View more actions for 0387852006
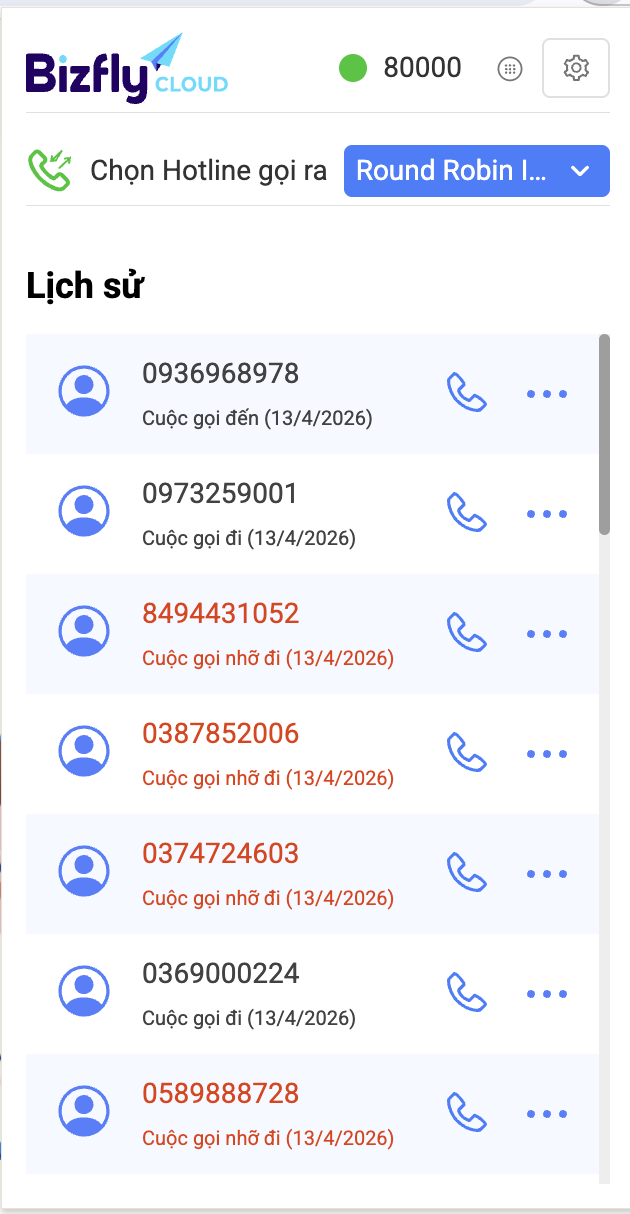Image resolution: width=630 pixels, height=1214 pixels. (x=547, y=754)
